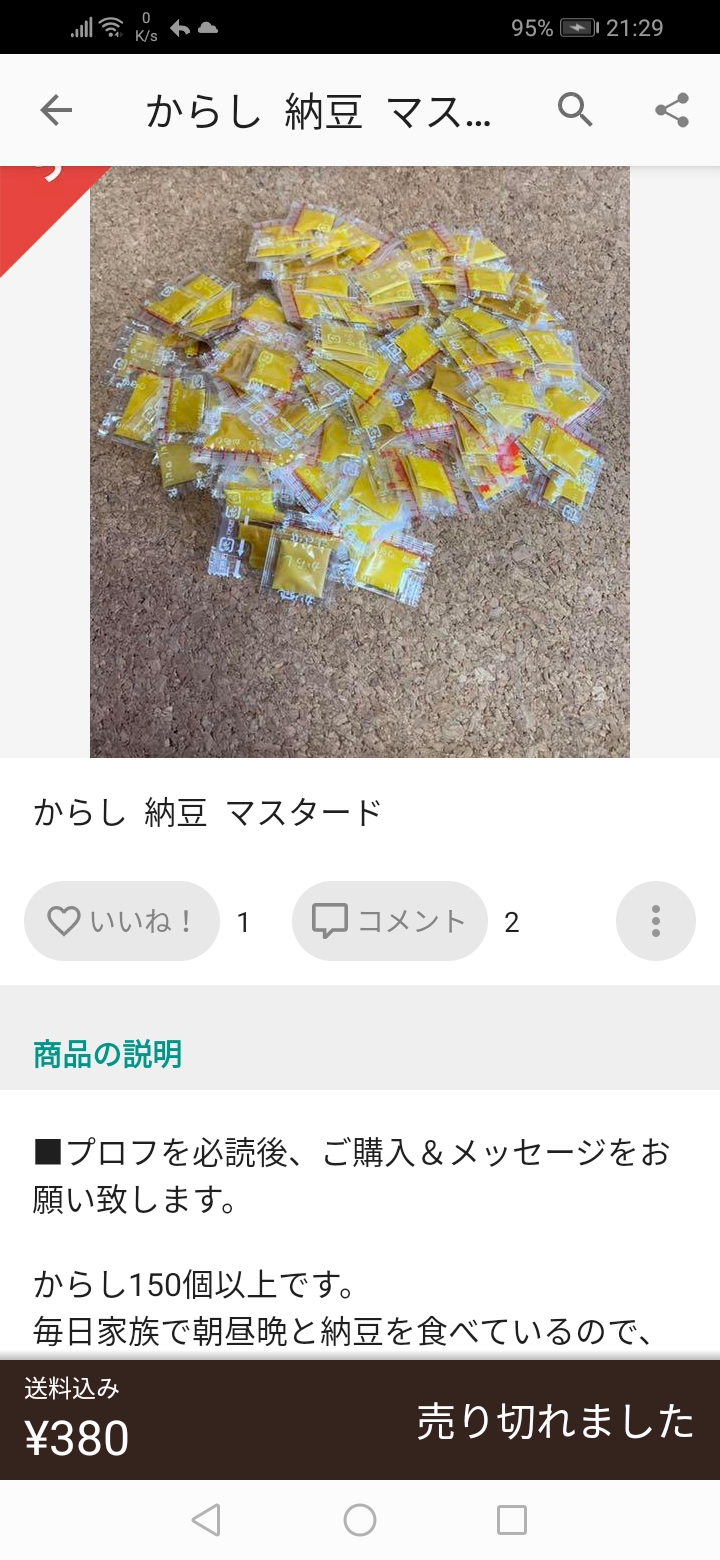Open the product photo full screen
720x1560 pixels.
coord(360,462)
